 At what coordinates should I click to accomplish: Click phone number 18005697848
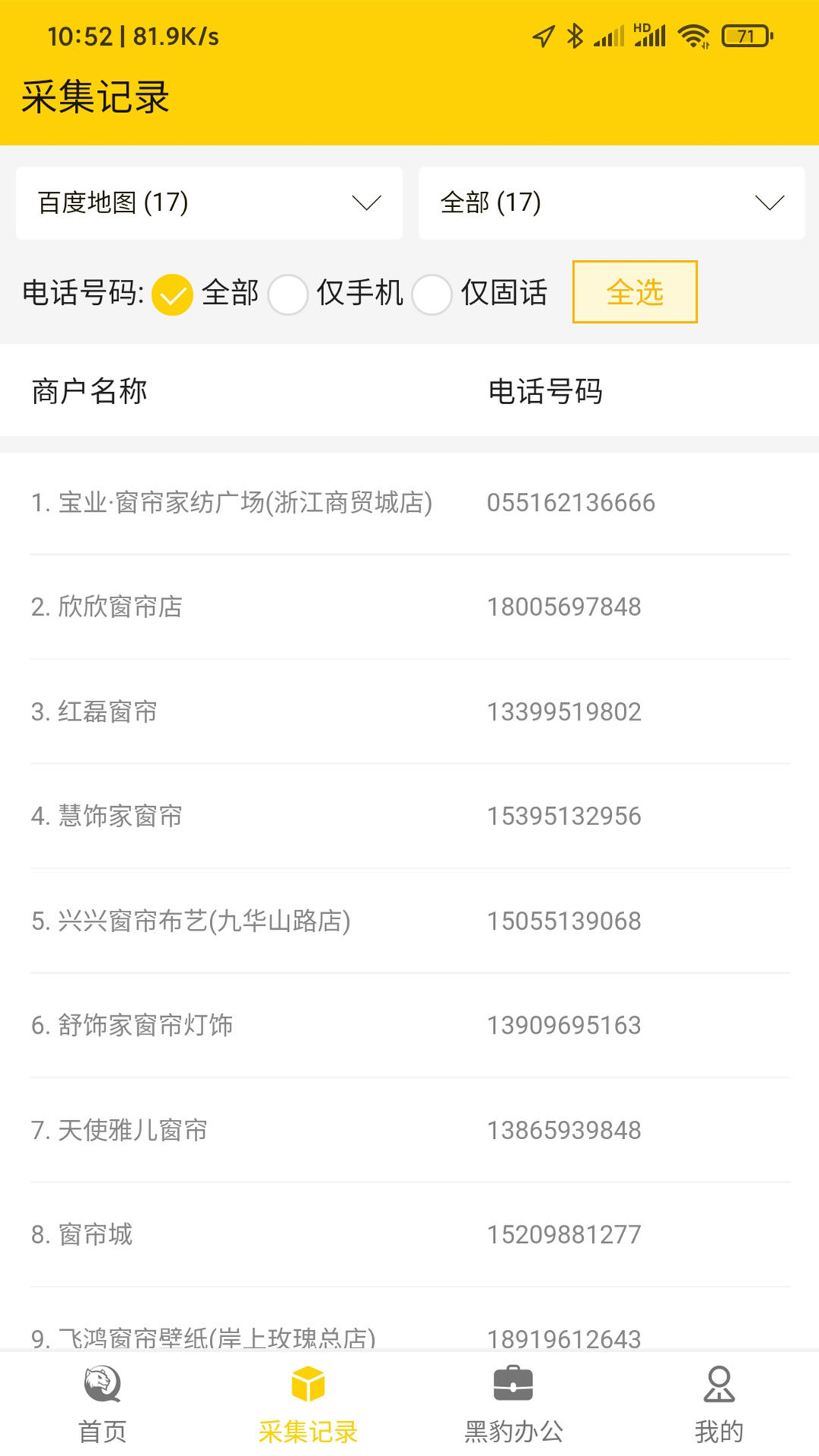coord(566,607)
